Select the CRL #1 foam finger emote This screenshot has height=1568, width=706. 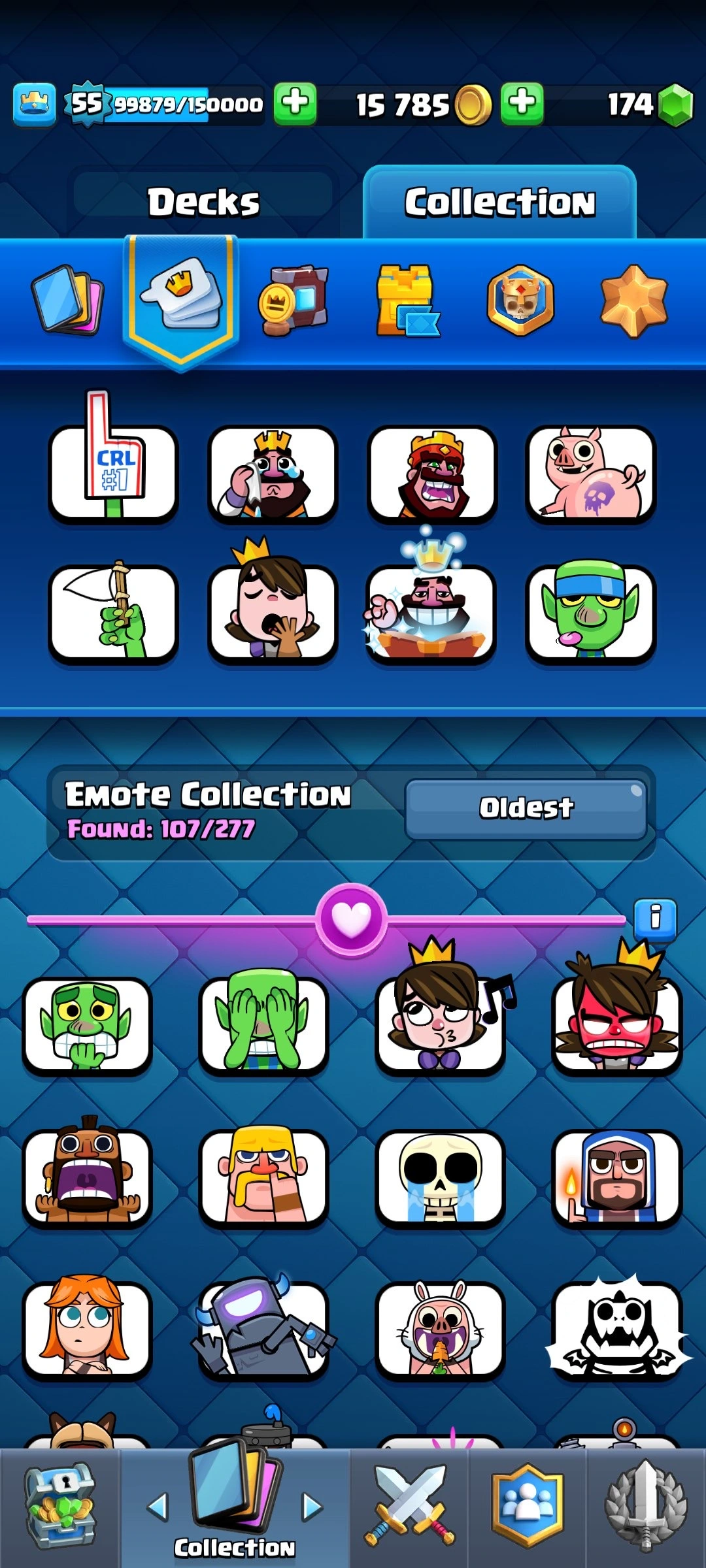point(114,472)
